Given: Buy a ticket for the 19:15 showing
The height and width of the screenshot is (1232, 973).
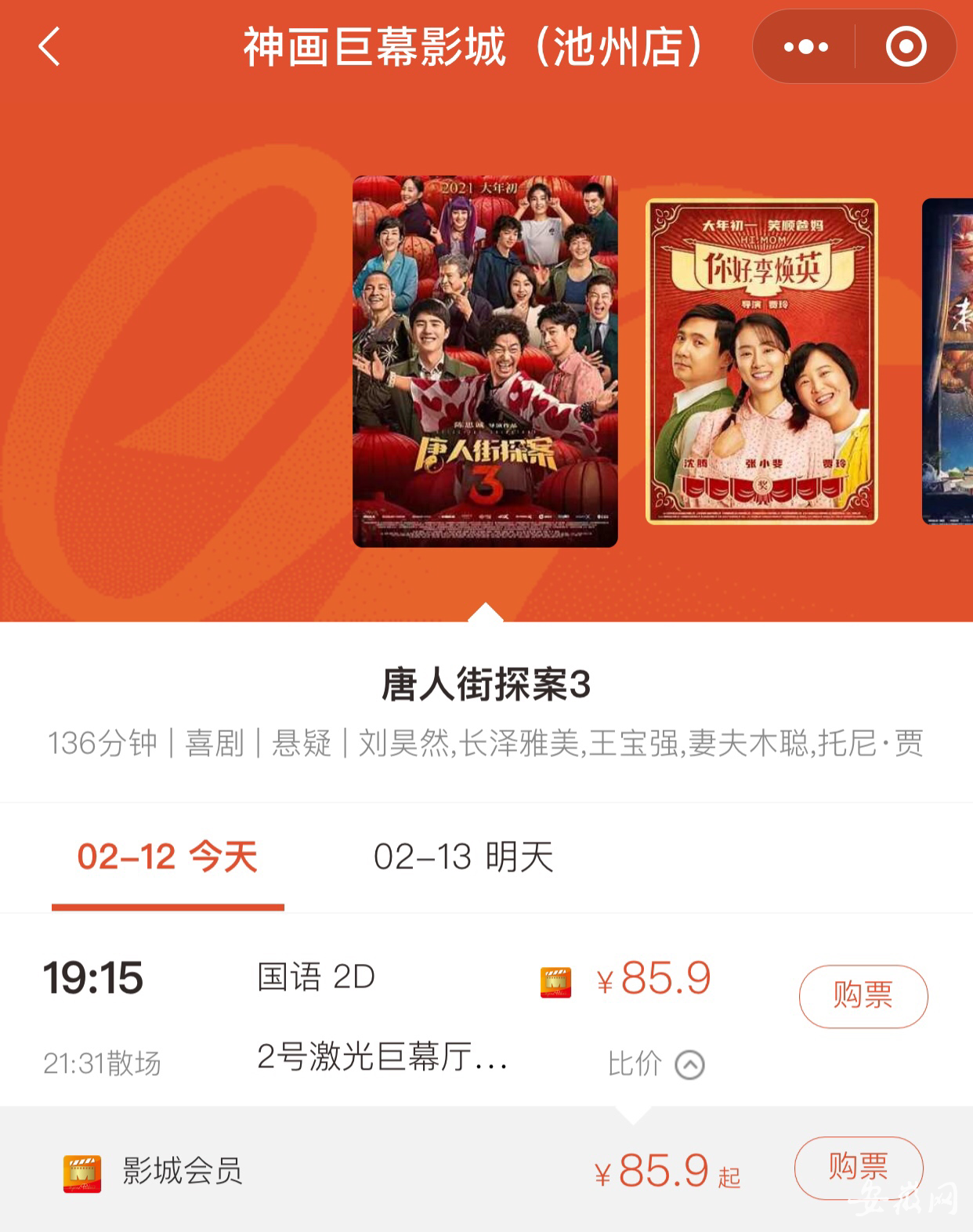Looking at the screenshot, I should 863,995.
